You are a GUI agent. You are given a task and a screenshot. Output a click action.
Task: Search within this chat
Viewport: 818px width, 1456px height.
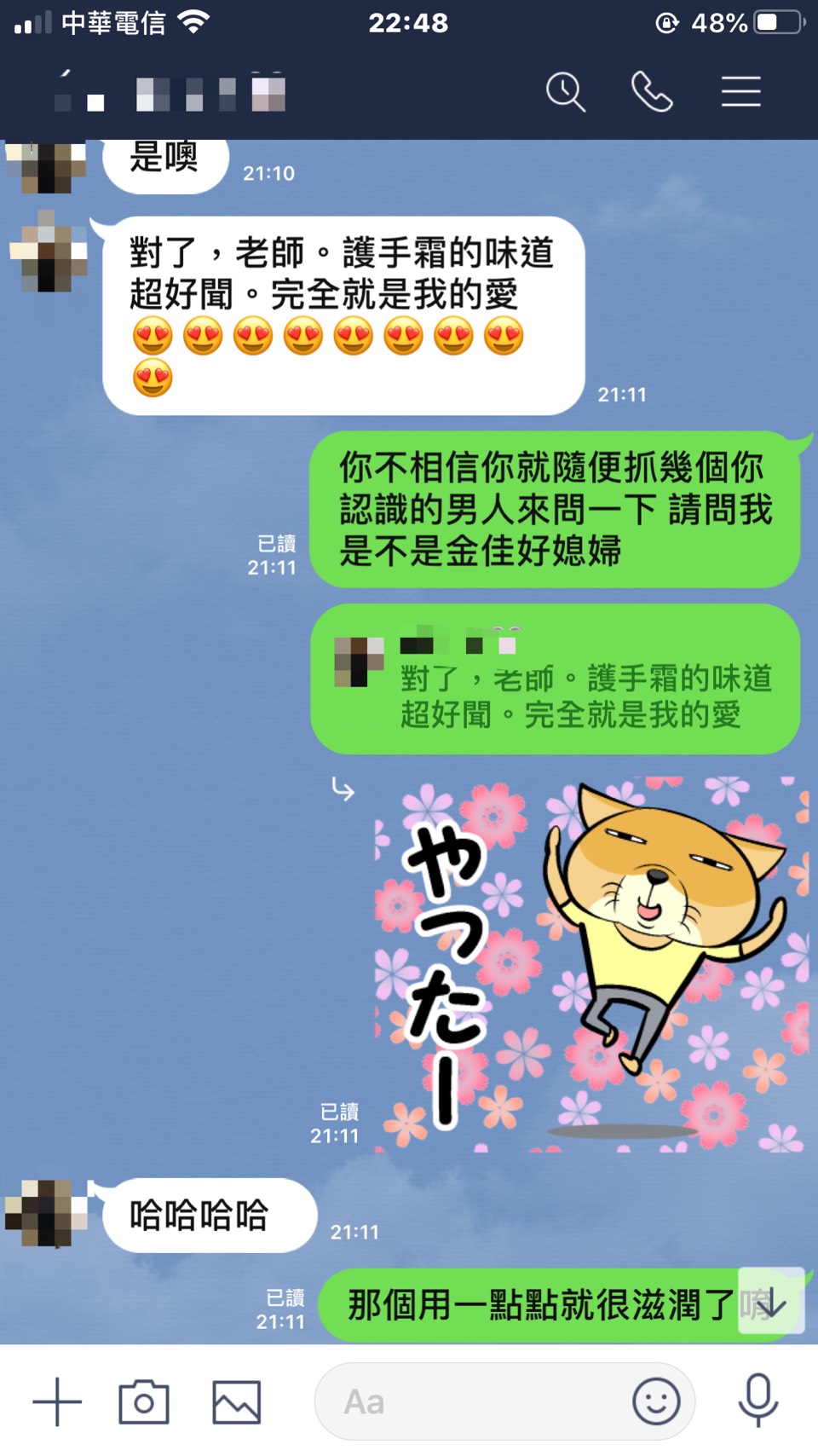pos(566,92)
